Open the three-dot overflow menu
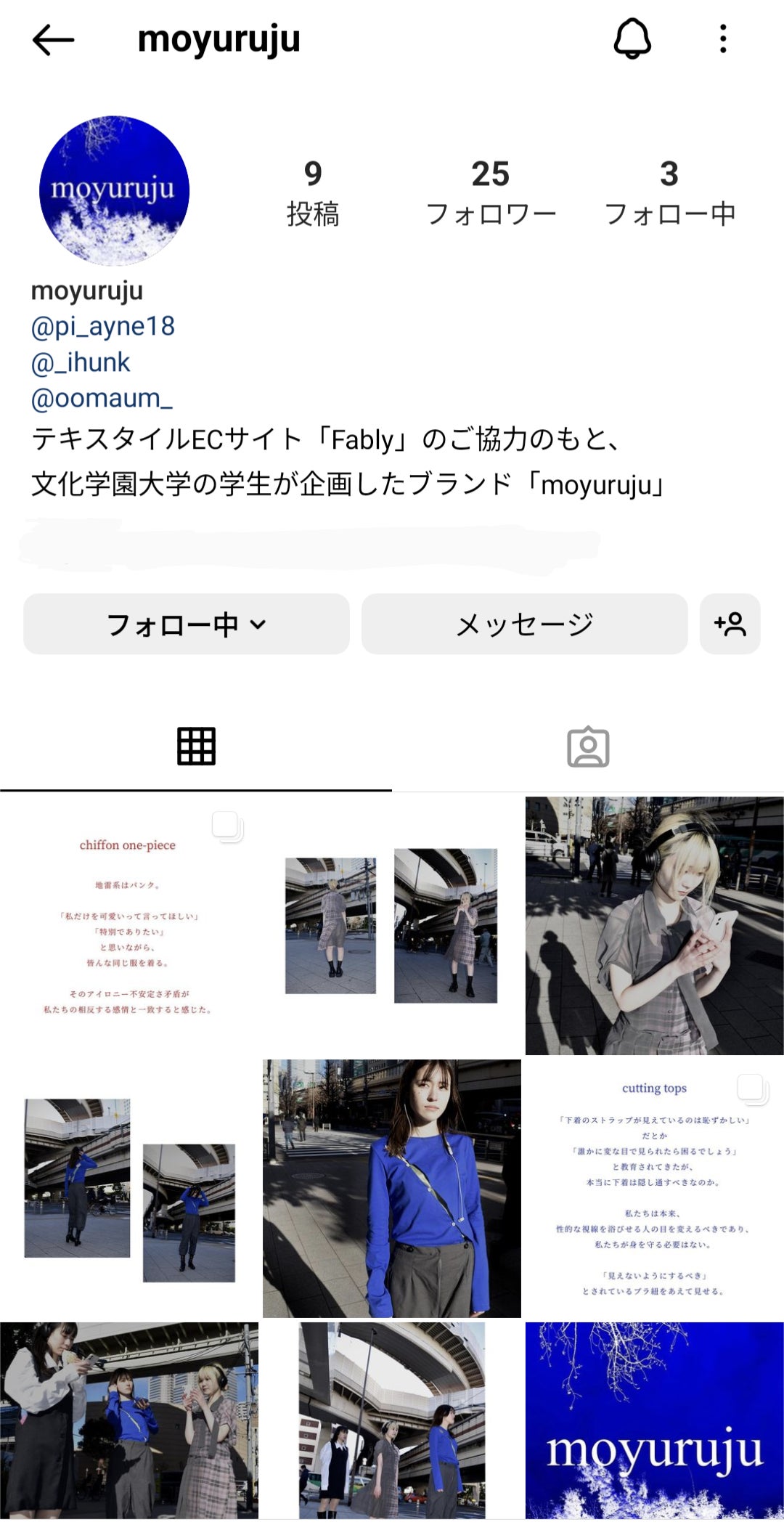The width and height of the screenshot is (784, 1530). coord(723,38)
